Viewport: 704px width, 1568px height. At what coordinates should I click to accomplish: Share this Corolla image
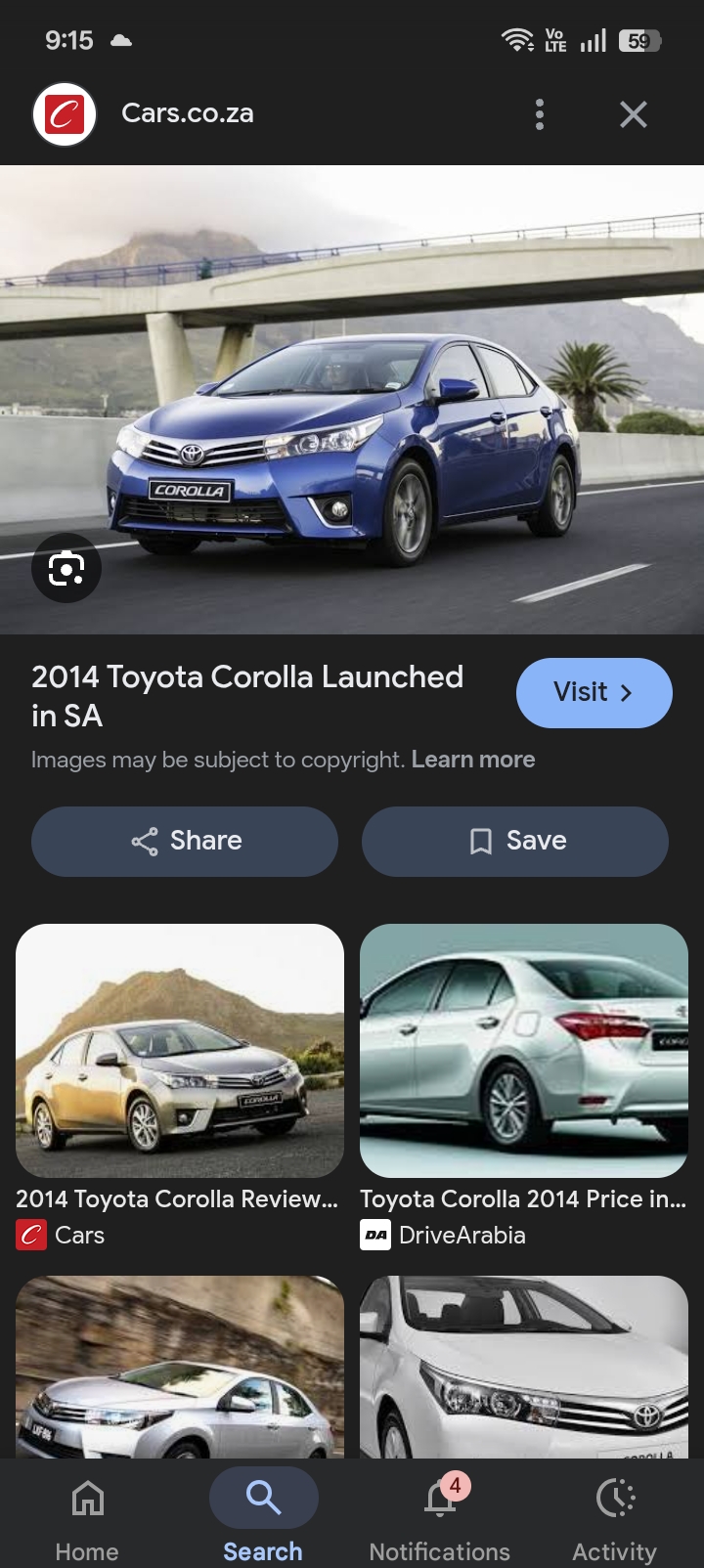tap(185, 841)
